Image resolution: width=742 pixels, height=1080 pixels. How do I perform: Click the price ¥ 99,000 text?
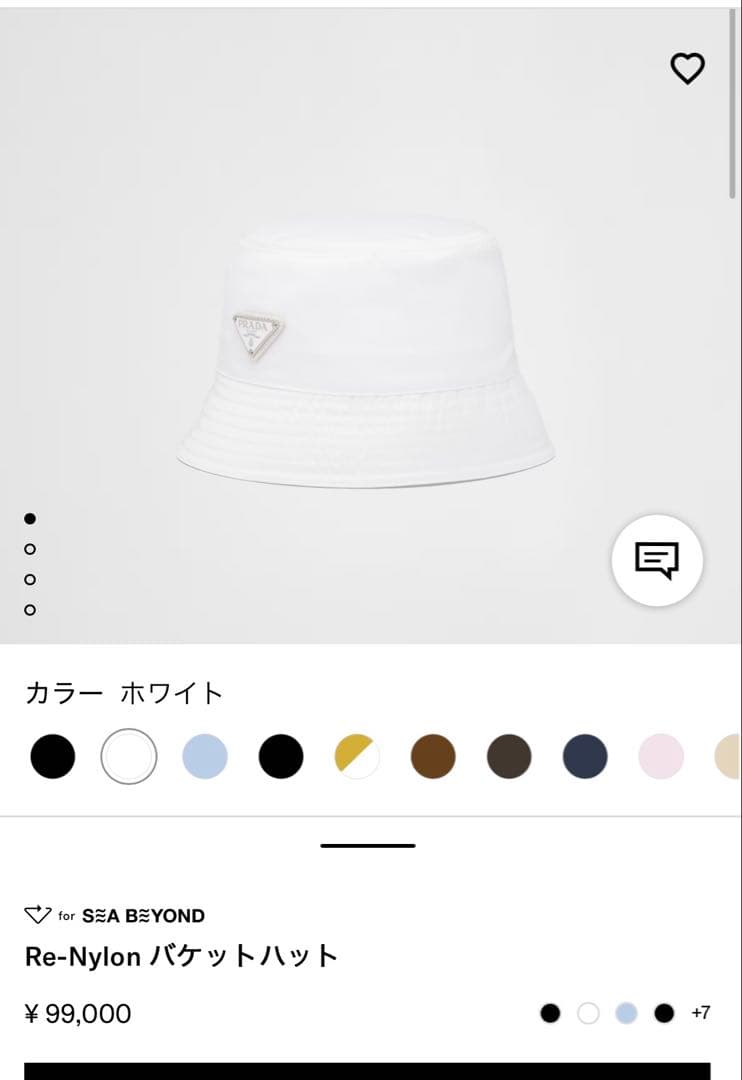[x=78, y=1013]
